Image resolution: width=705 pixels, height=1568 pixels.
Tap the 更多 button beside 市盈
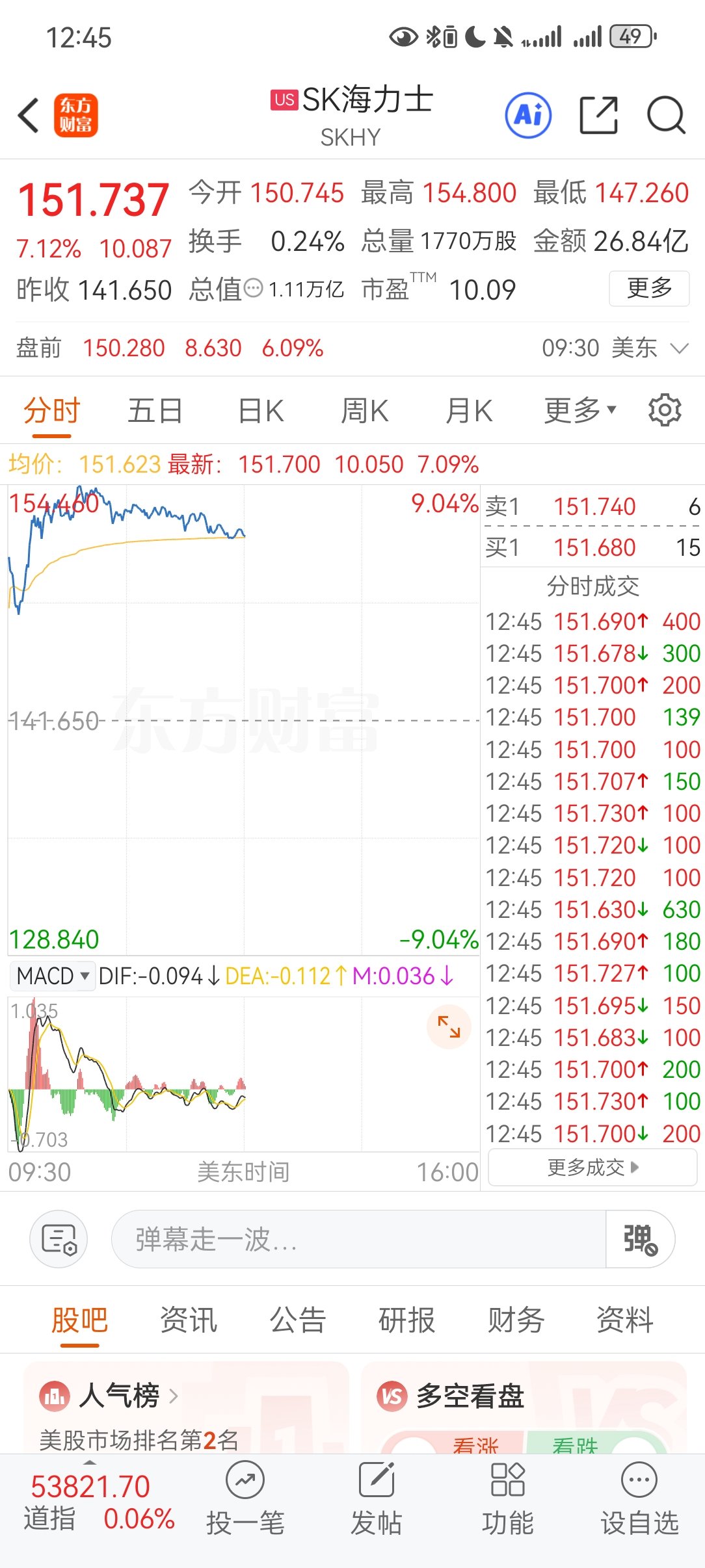649,288
